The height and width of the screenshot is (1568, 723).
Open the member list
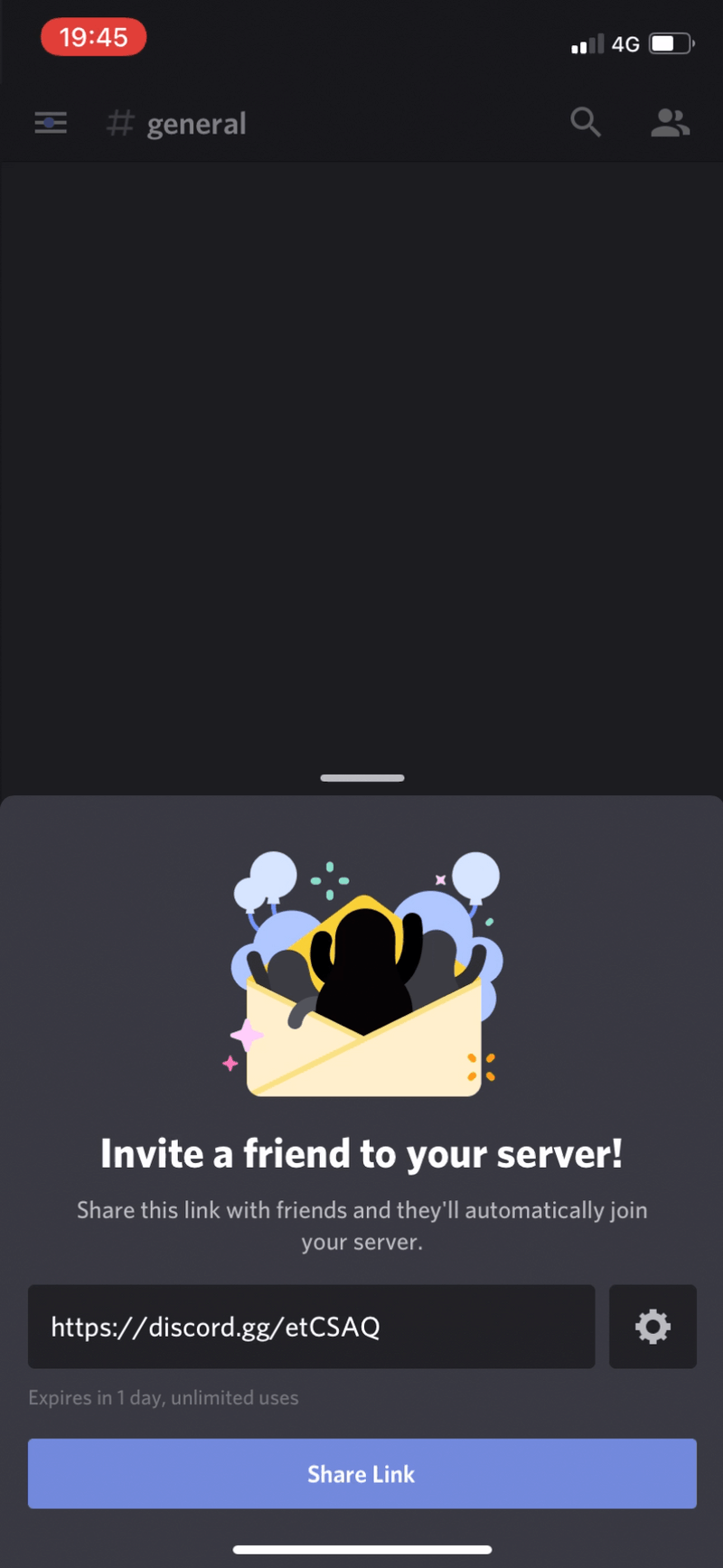click(670, 122)
